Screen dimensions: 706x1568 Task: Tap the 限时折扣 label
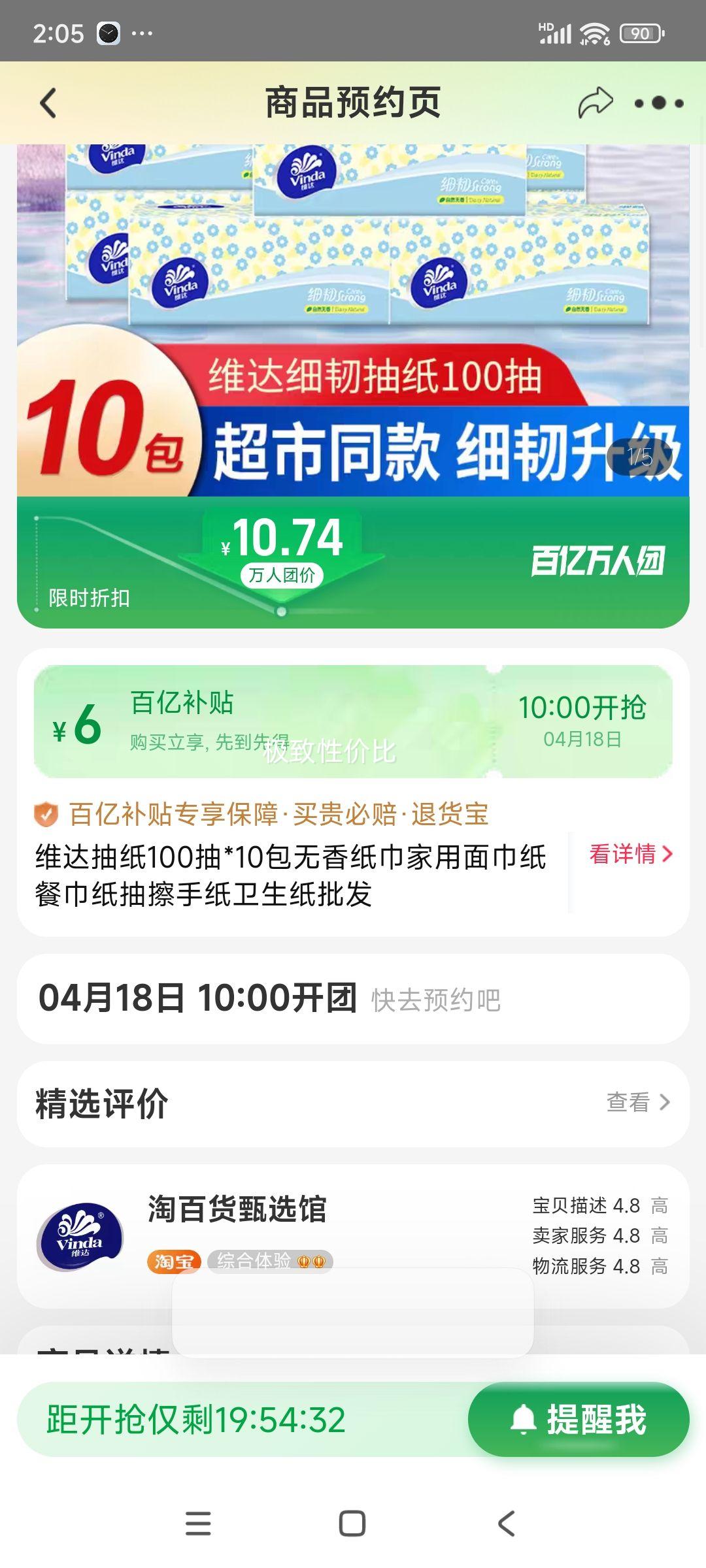point(88,596)
